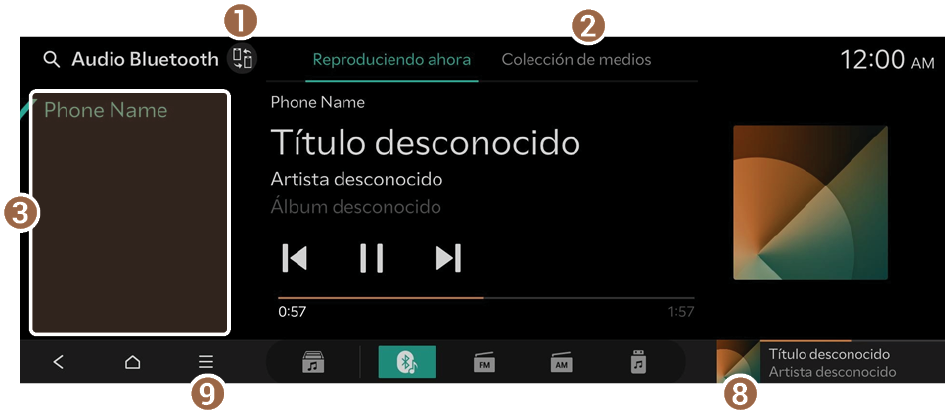
Task: Switch to the Reproduciendo ahora tab
Action: pos(391,60)
